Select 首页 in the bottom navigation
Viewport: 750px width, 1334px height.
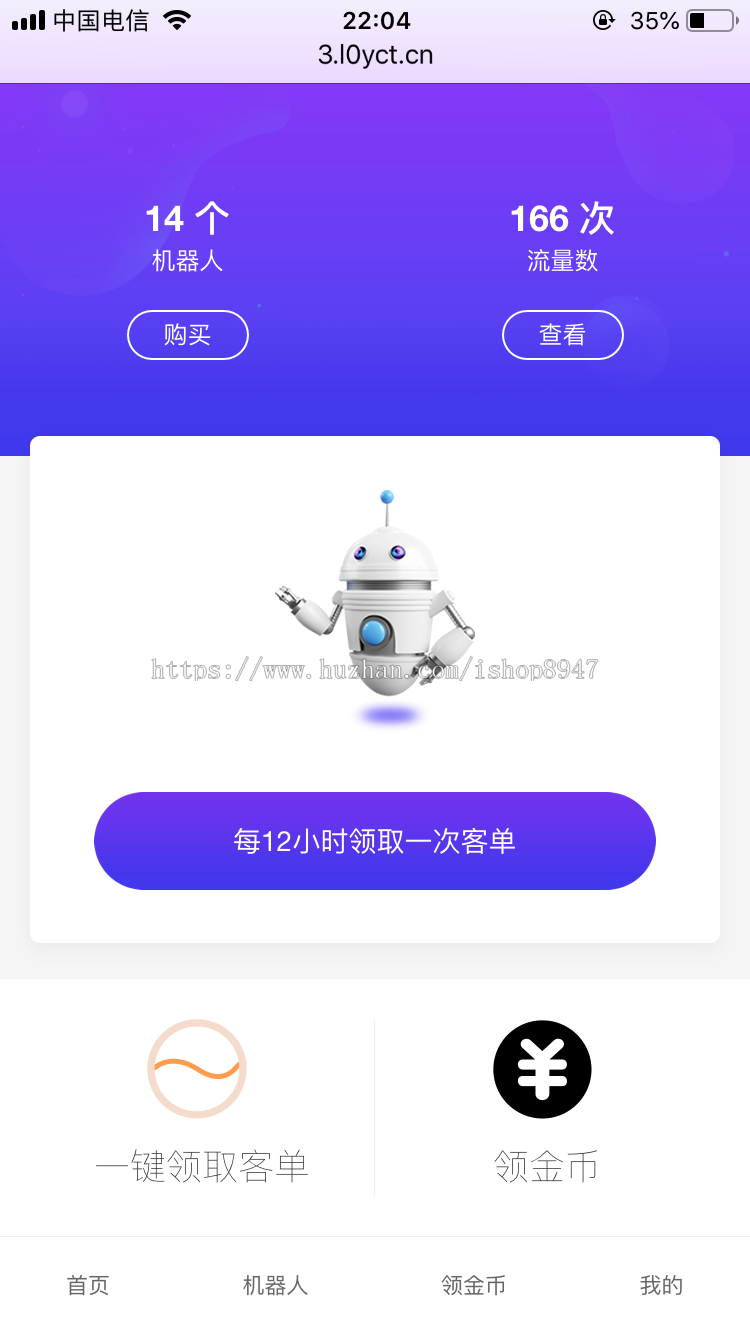[87, 1285]
